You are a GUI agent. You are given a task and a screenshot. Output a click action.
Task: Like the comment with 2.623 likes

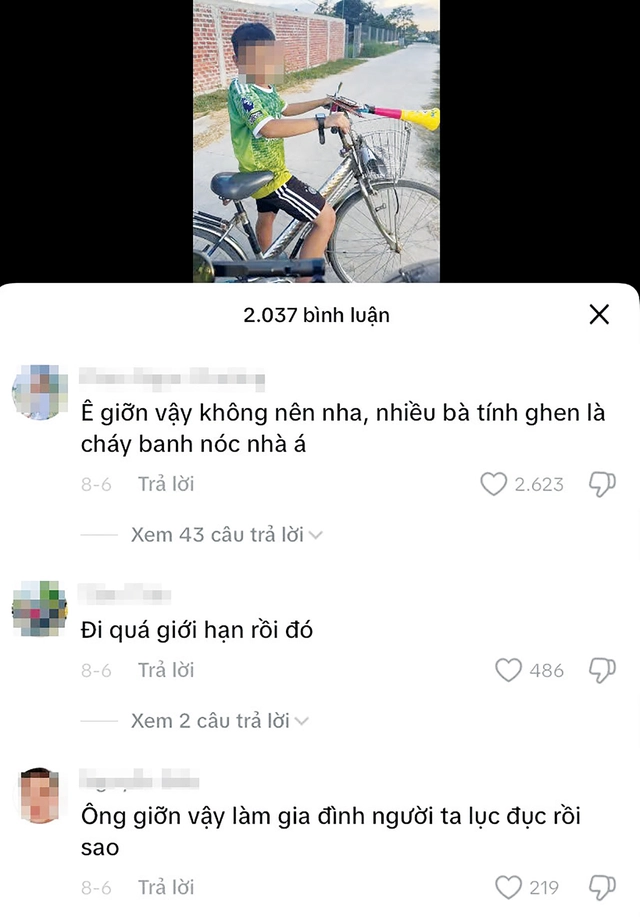[x=494, y=485]
